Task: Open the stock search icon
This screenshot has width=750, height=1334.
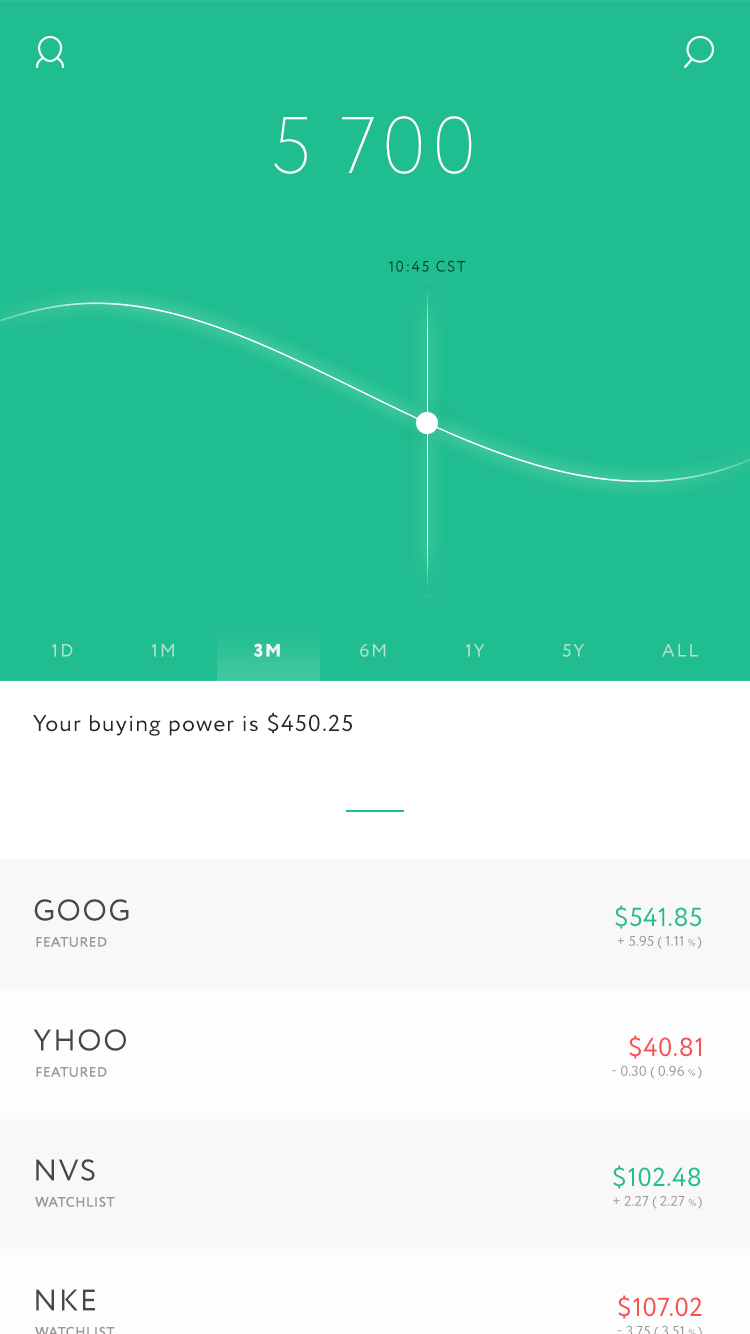Action: tap(699, 52)
